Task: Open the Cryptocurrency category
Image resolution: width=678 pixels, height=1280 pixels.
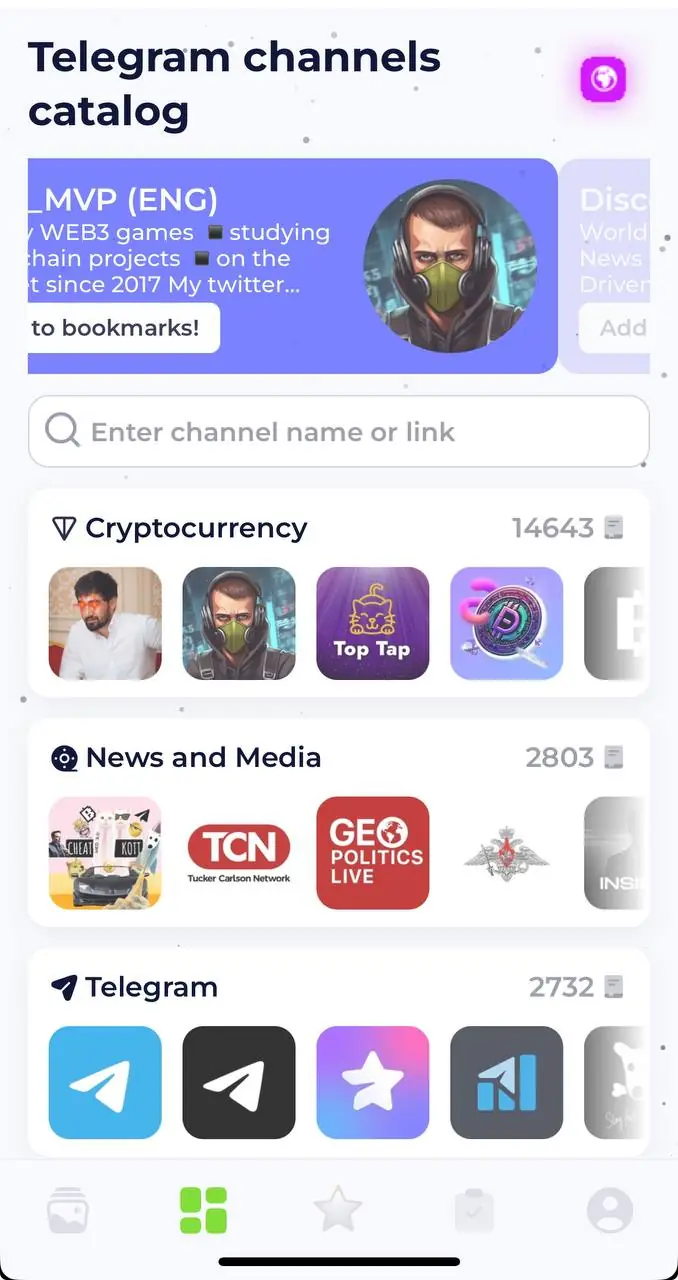Action: click(x=196, y=528)
